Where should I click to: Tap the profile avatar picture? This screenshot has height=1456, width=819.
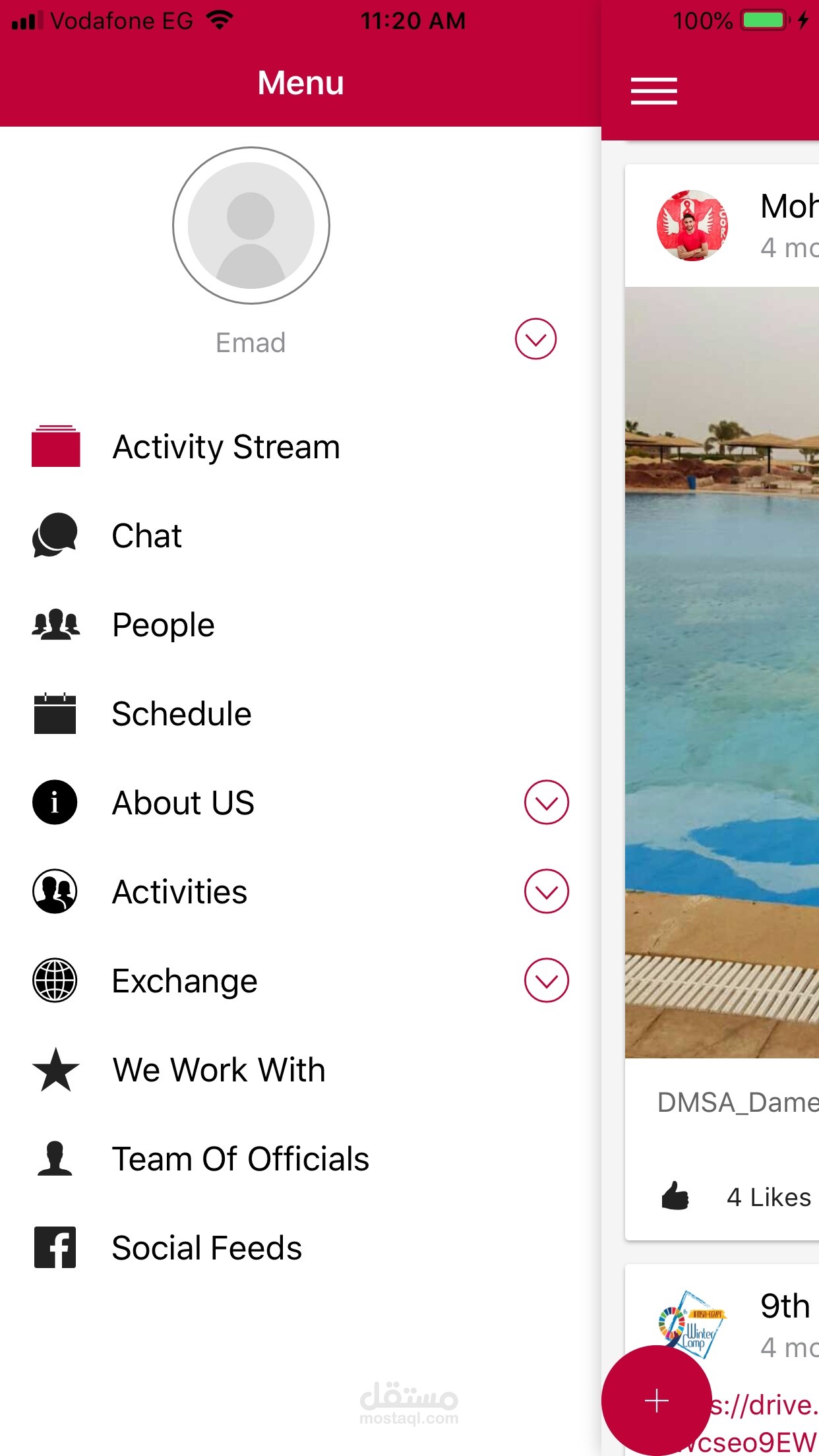(x=251, y=226)
